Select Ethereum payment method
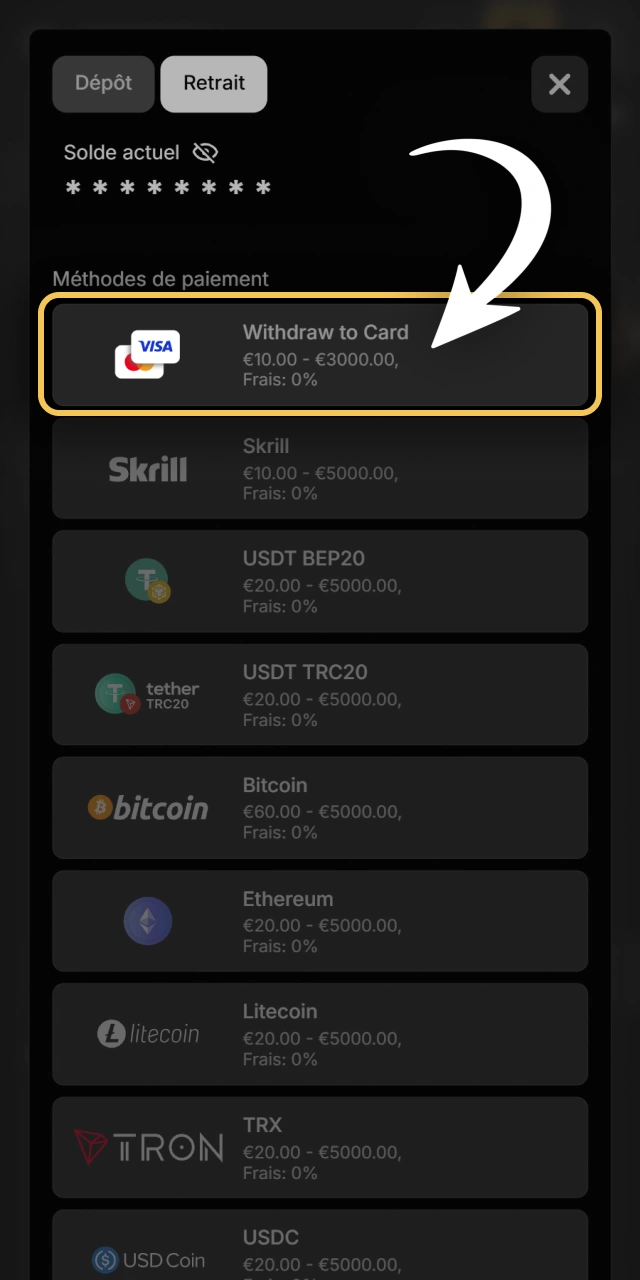The width and height of the screenshot is (640, 1280). click(x=320, y=921)
